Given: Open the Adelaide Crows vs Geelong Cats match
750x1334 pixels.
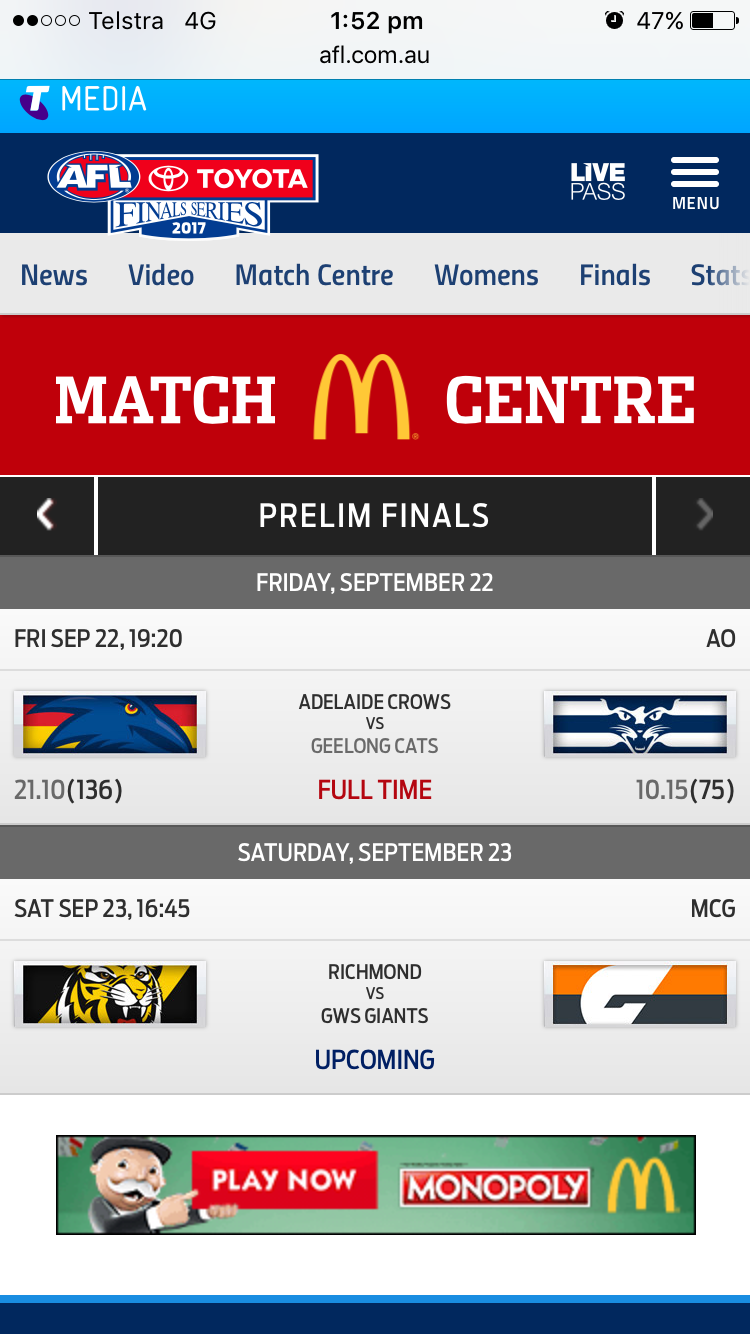Looking at the screenshot, I should coord(375,745).
